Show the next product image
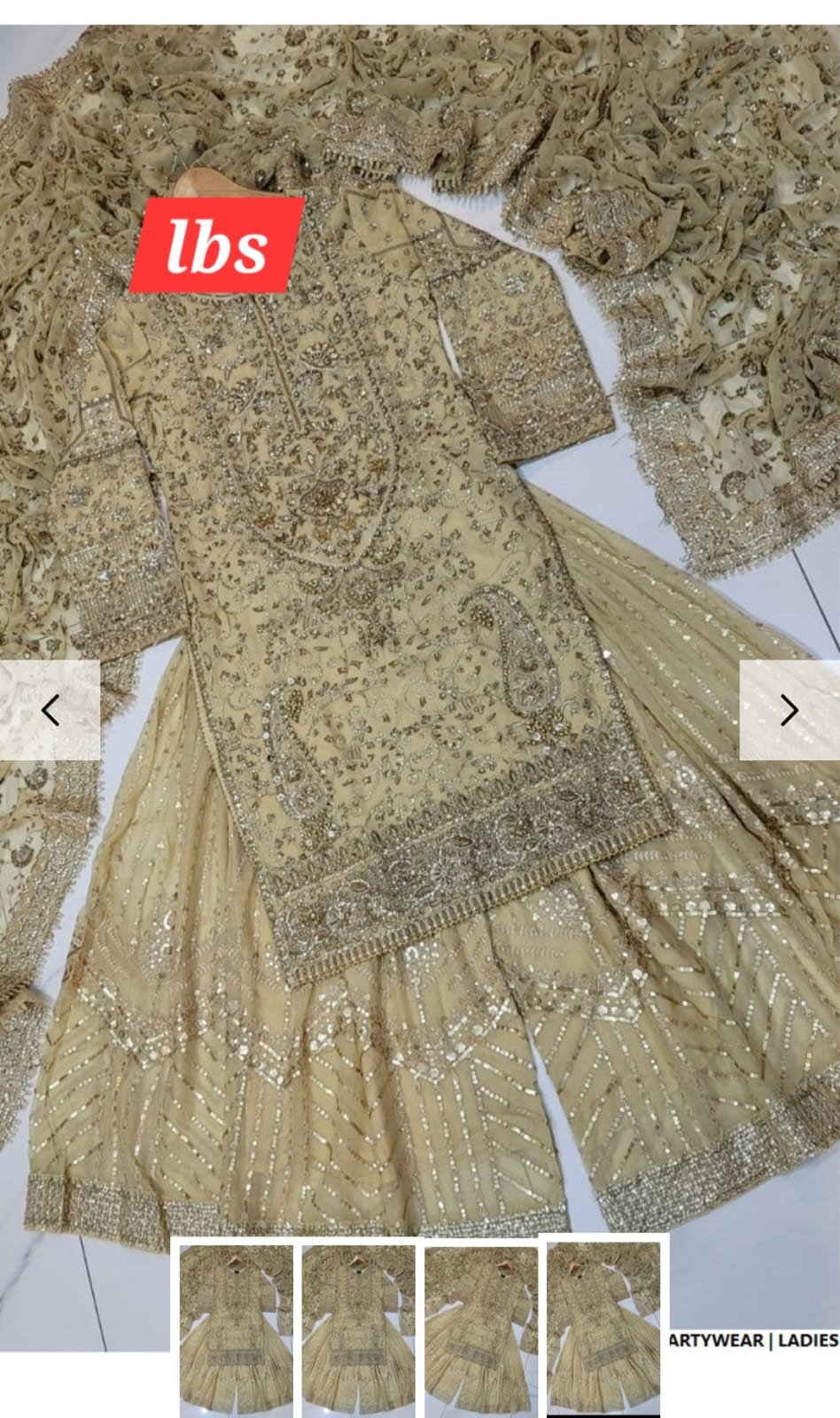 [789, 710]
